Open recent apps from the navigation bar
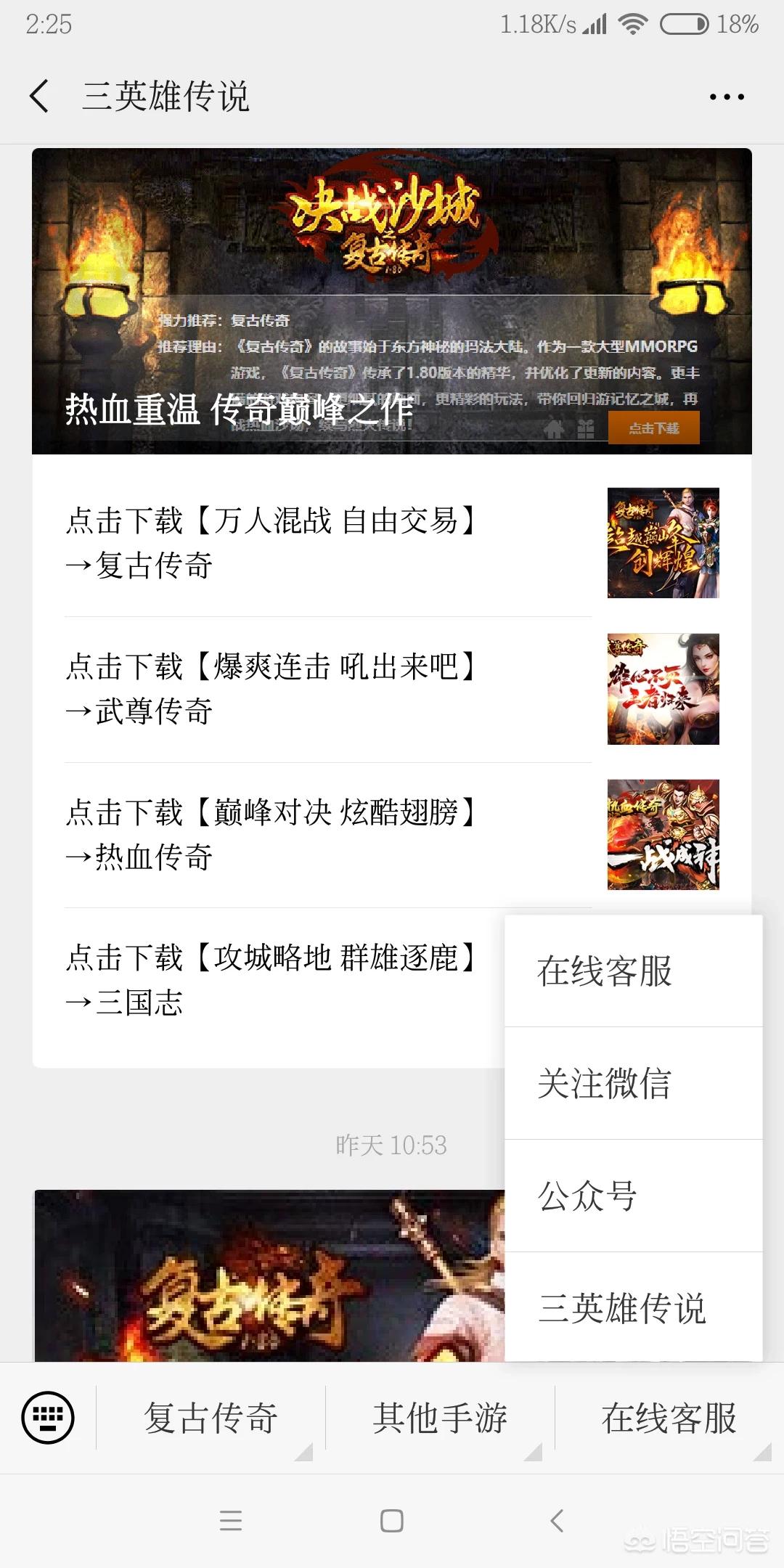This screenshot has height=1568, width=784. point(231,1521)
